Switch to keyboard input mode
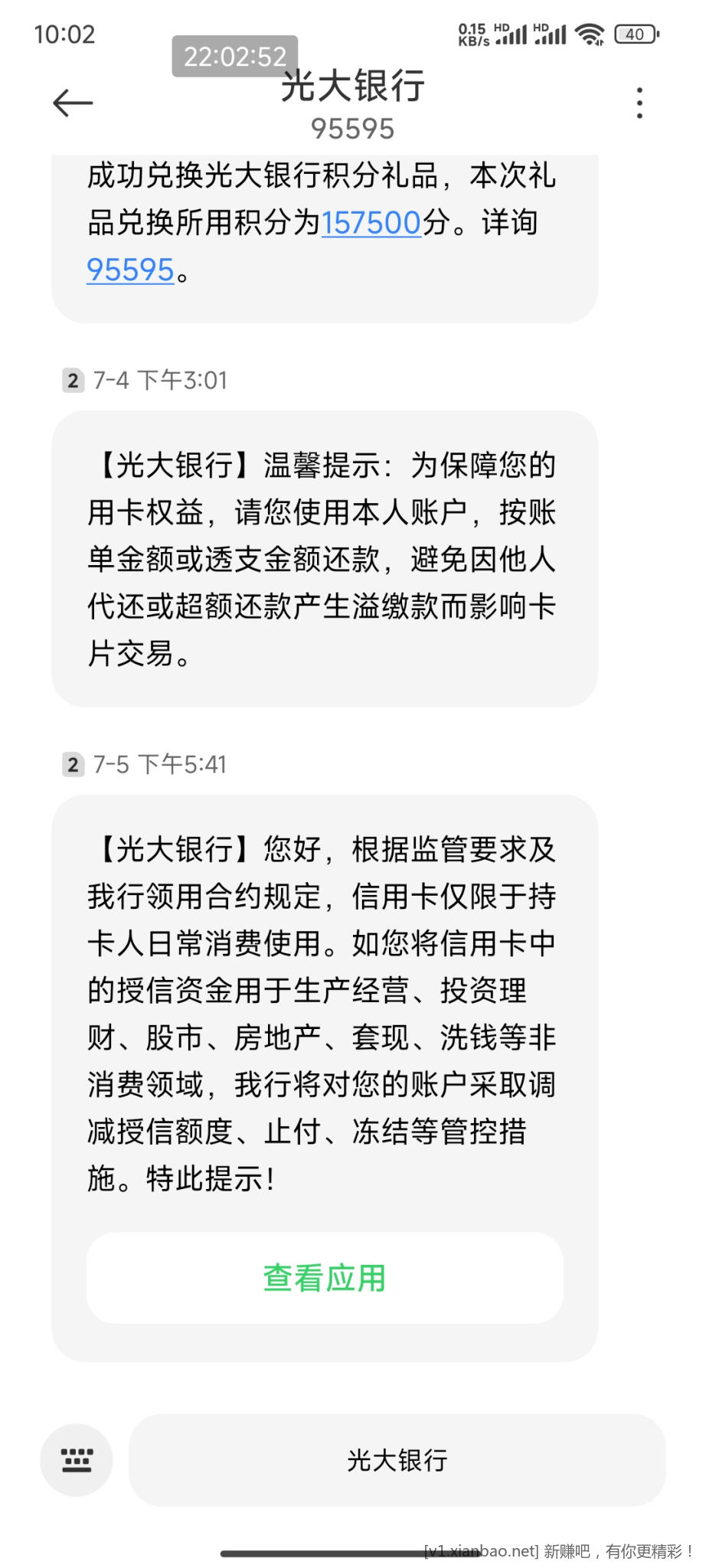706x1568 pixels. tap(77, 1460)
